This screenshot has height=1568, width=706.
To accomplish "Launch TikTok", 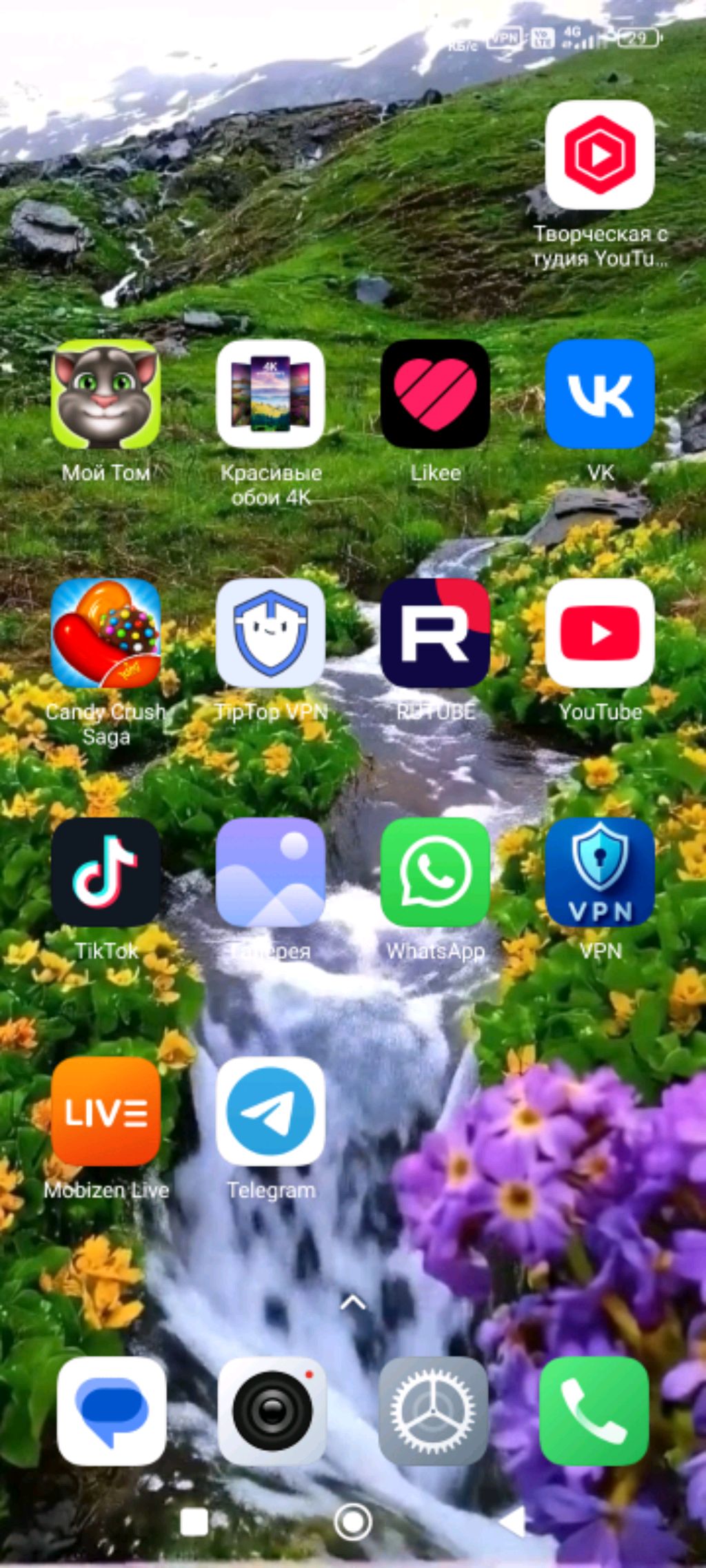I will coord(105,872).
